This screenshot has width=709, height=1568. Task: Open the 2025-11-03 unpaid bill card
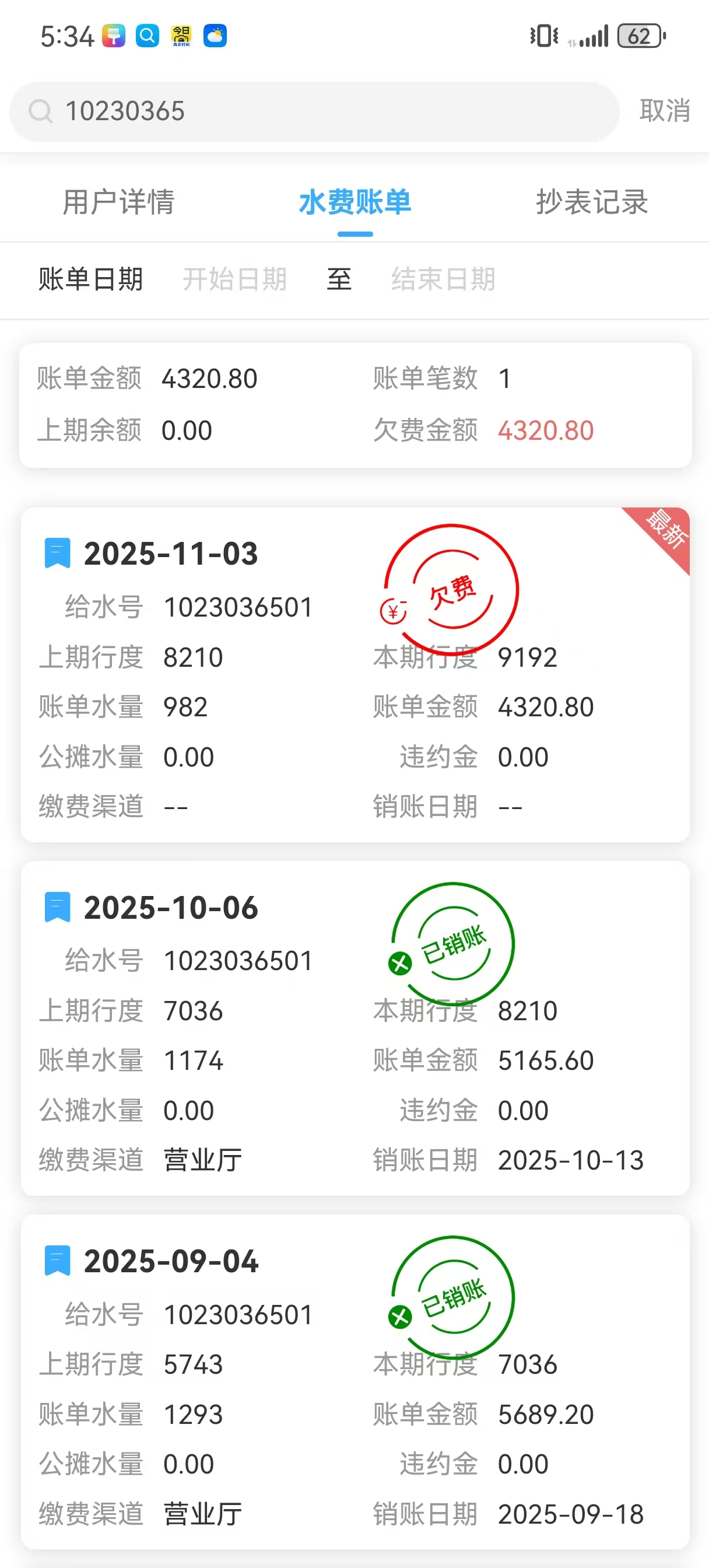[x=355, y=674]
